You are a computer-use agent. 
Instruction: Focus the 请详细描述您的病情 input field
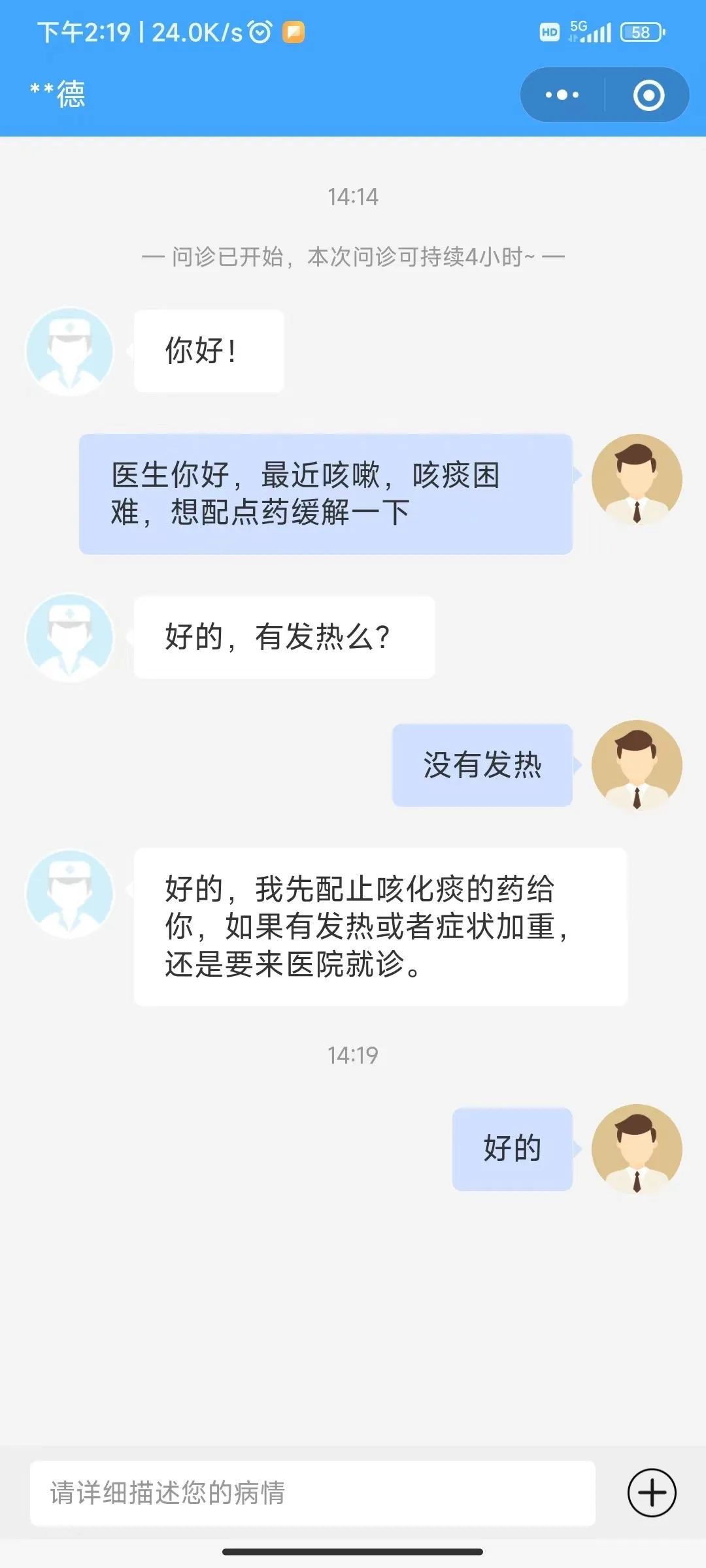(312, 1493)
